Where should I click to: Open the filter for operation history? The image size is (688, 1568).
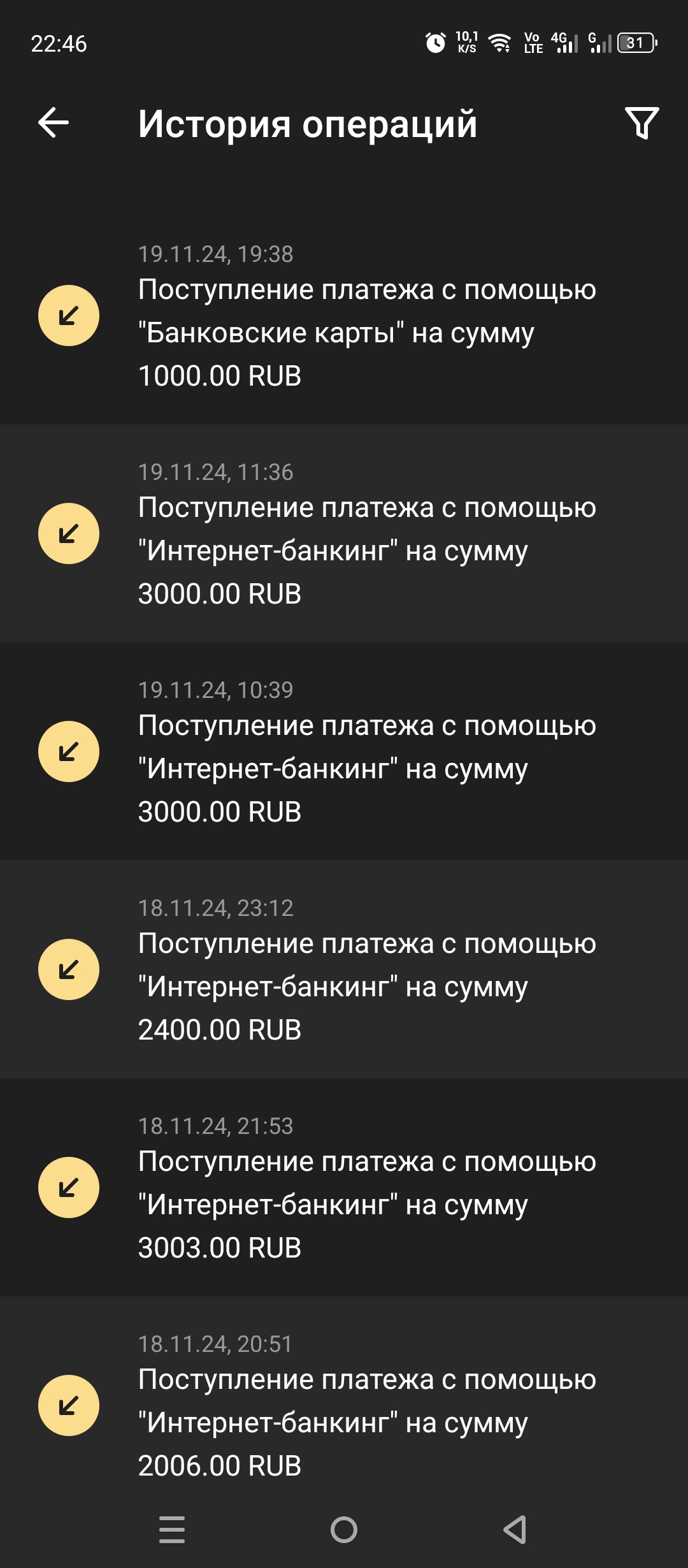(641, 122)
